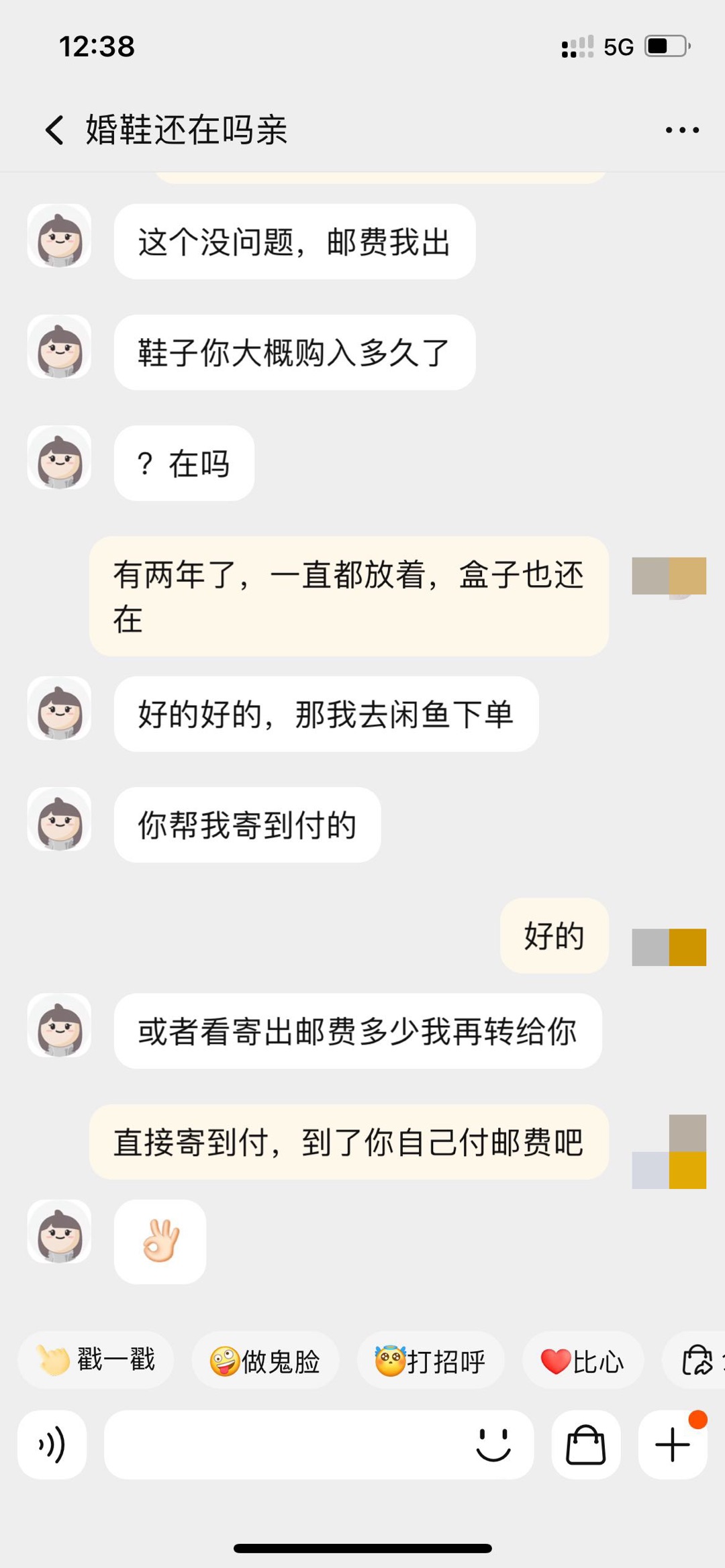Open the shopping bag icon

tap(585, 1445)
